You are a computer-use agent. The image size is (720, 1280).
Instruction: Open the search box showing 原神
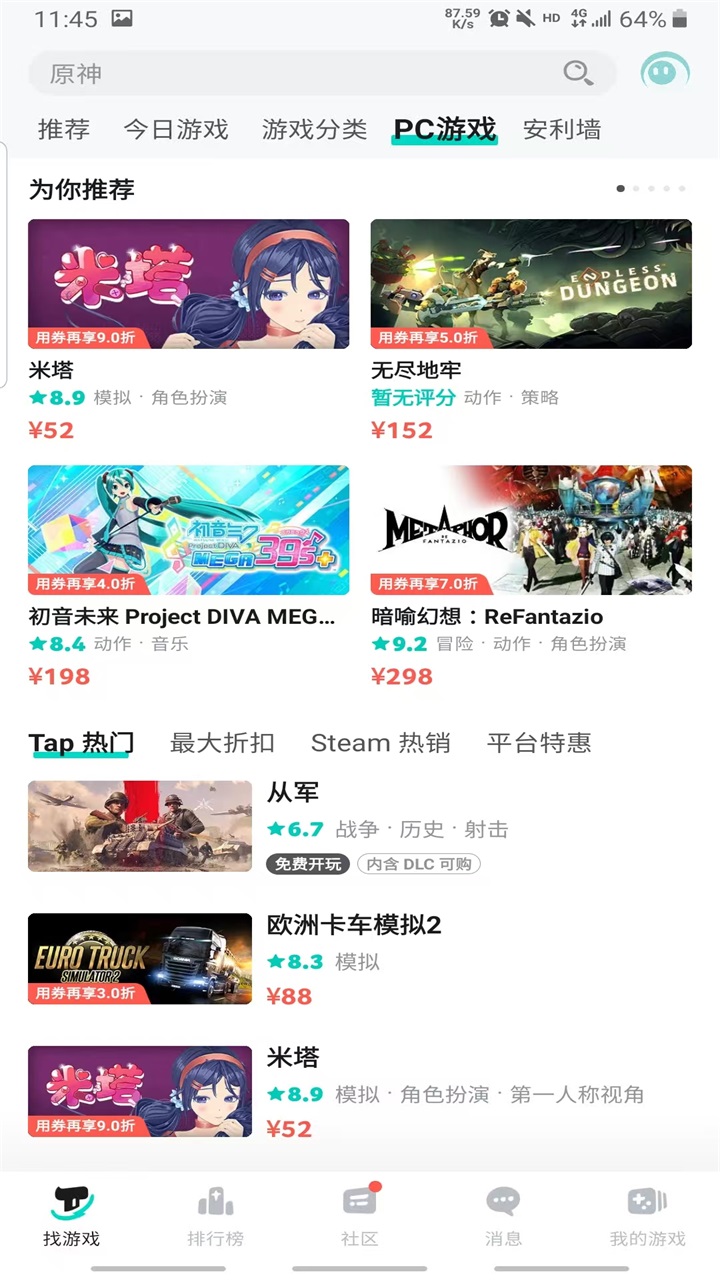[x=300, y=73]
